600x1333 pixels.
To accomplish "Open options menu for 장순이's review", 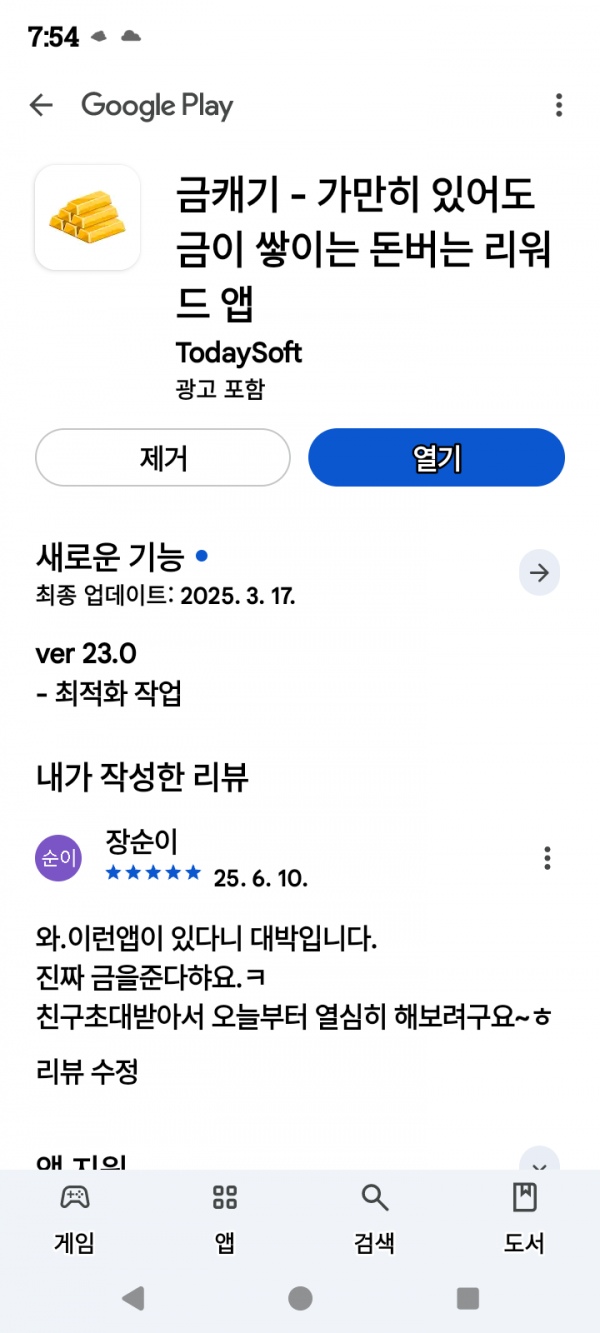I will (547, 858).
